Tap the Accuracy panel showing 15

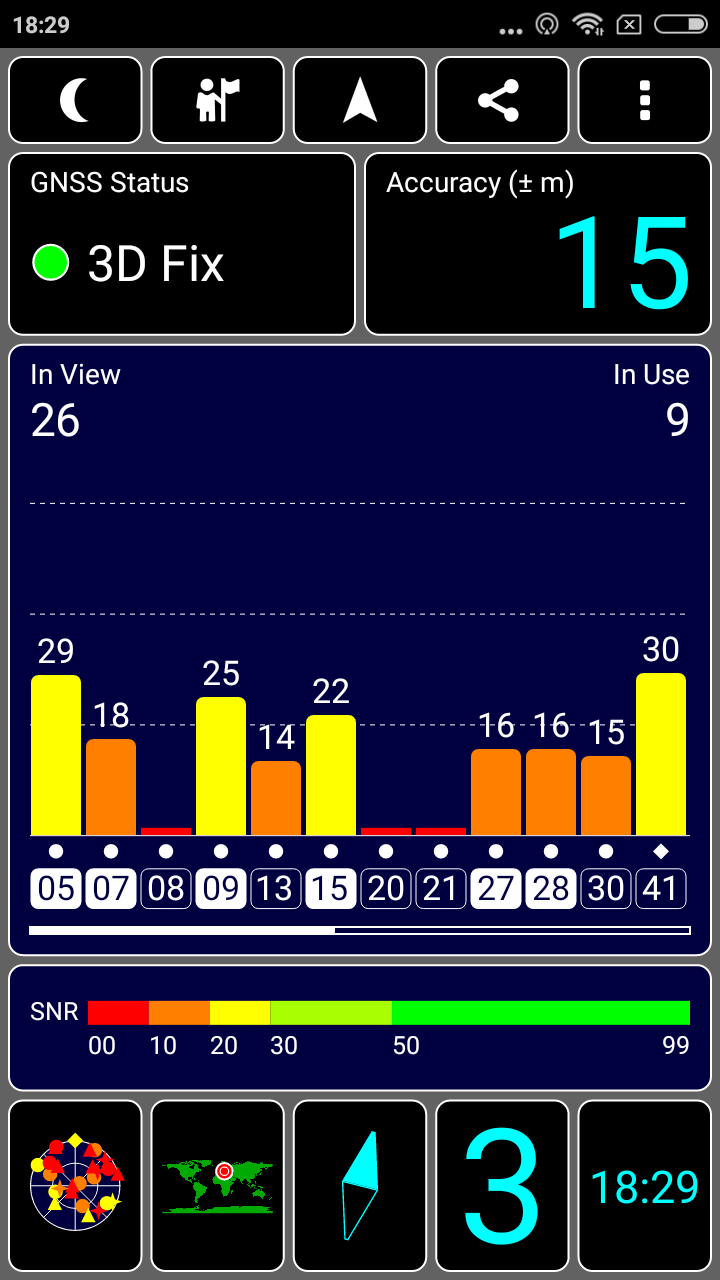tap(538, 244)
